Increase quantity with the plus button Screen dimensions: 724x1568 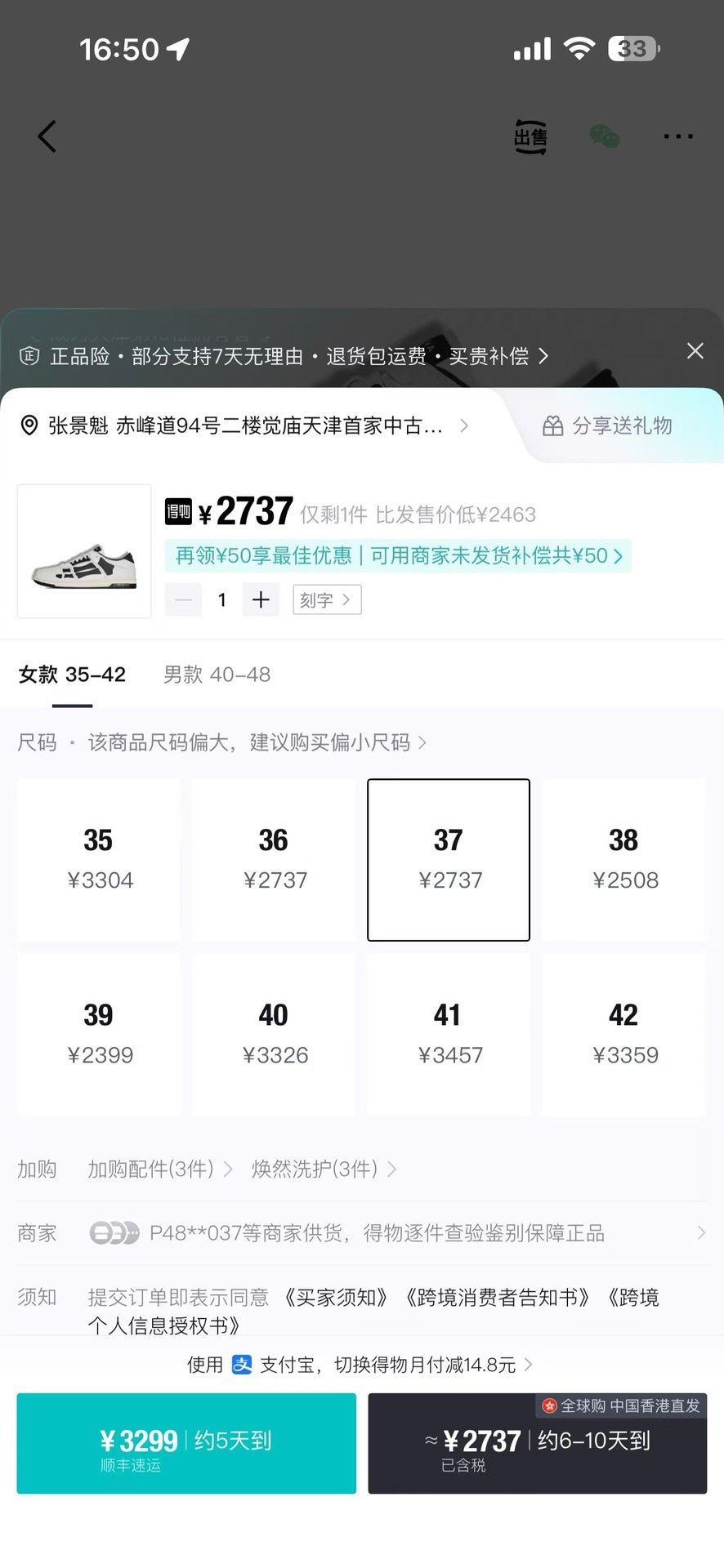point(261,600)
